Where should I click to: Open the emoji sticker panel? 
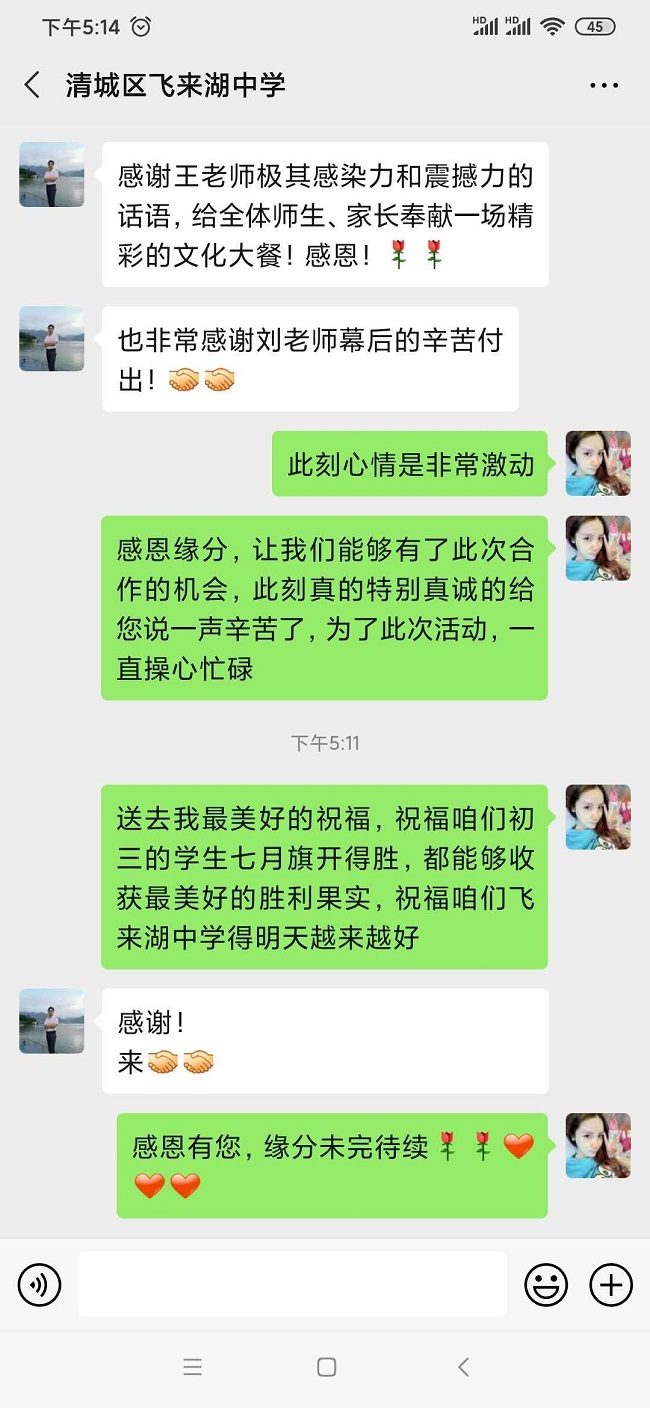(x=546, y=1284)
